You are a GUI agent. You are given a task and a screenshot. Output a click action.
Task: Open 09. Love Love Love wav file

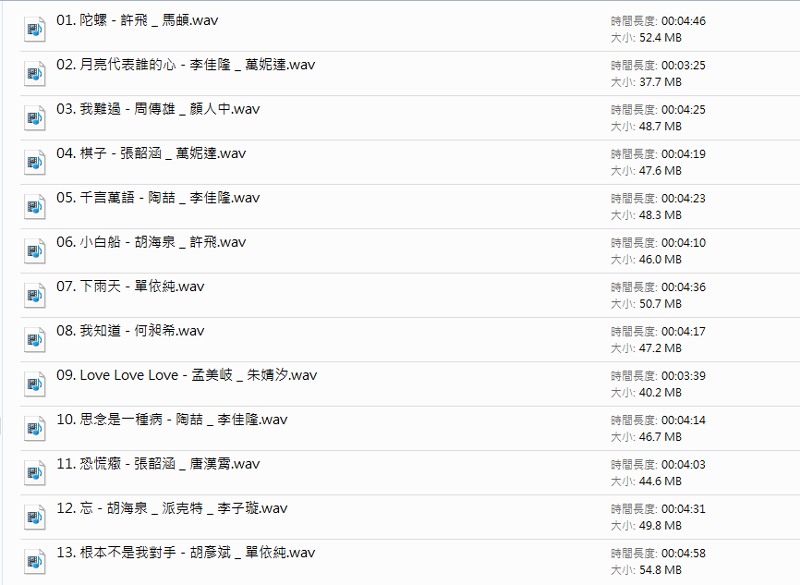click(186, 375)
